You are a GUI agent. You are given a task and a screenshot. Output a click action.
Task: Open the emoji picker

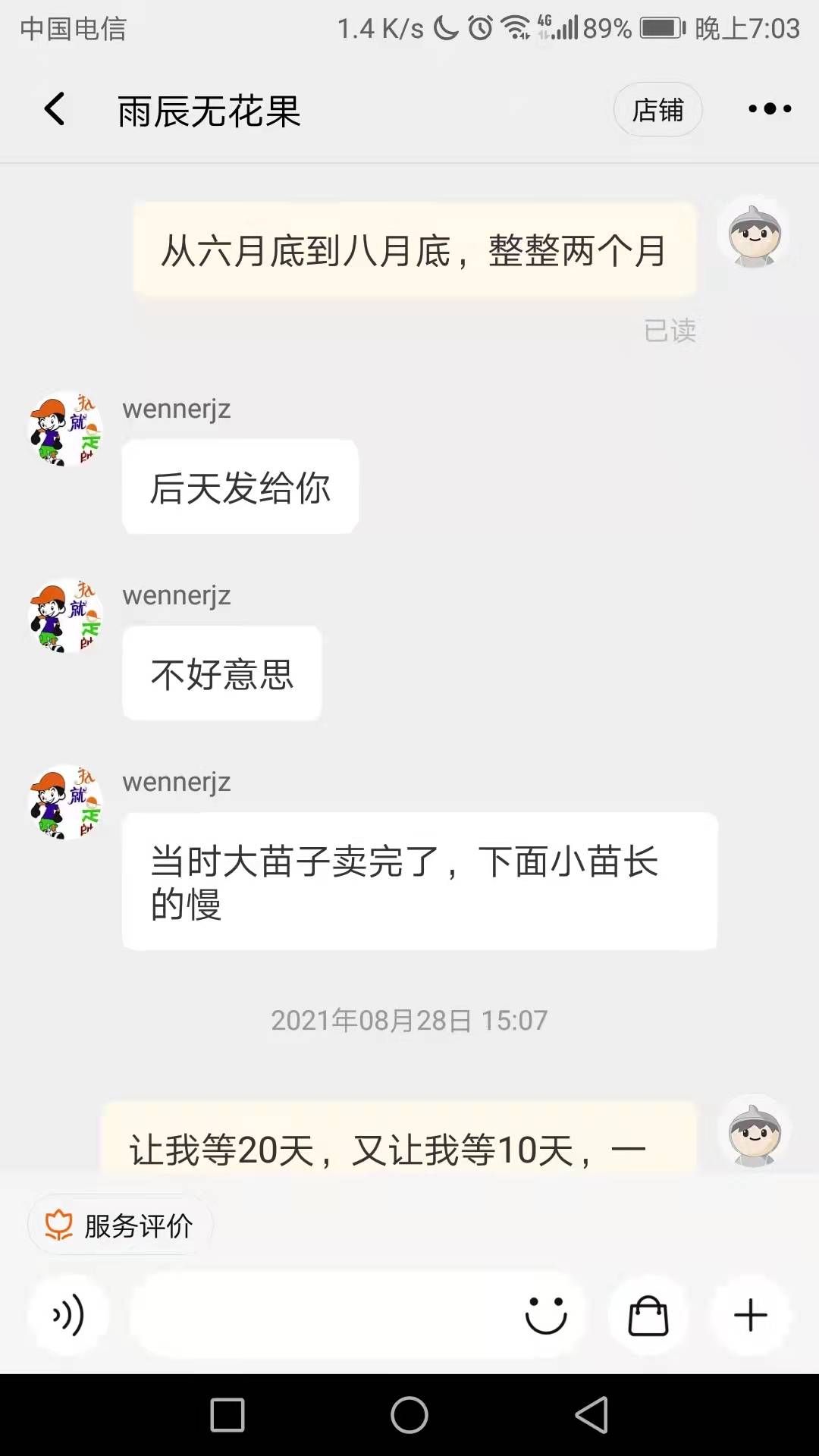pyautogui.click(x=546, y=1316)
